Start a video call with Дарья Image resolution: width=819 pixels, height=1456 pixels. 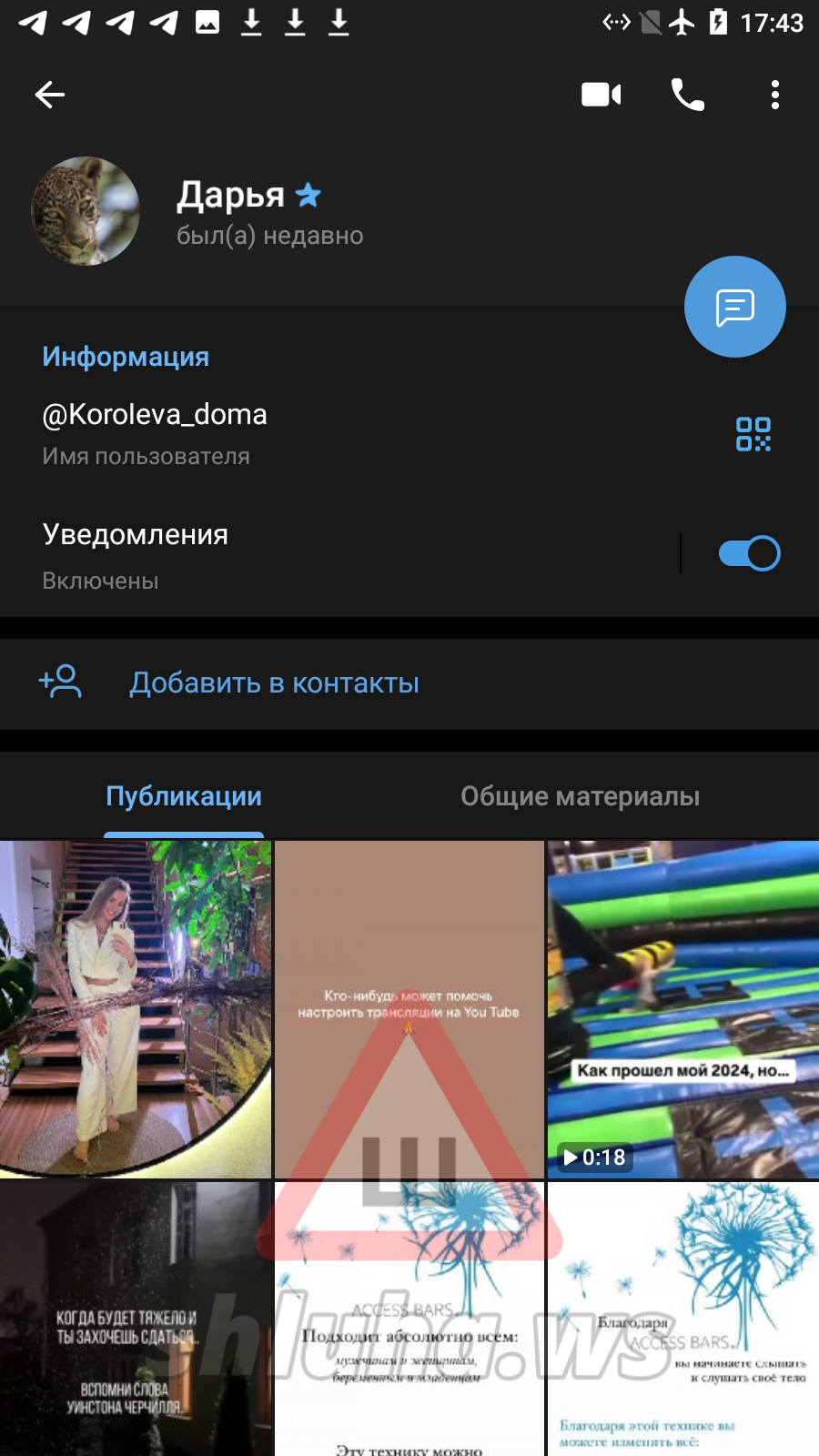pos(602,95)
